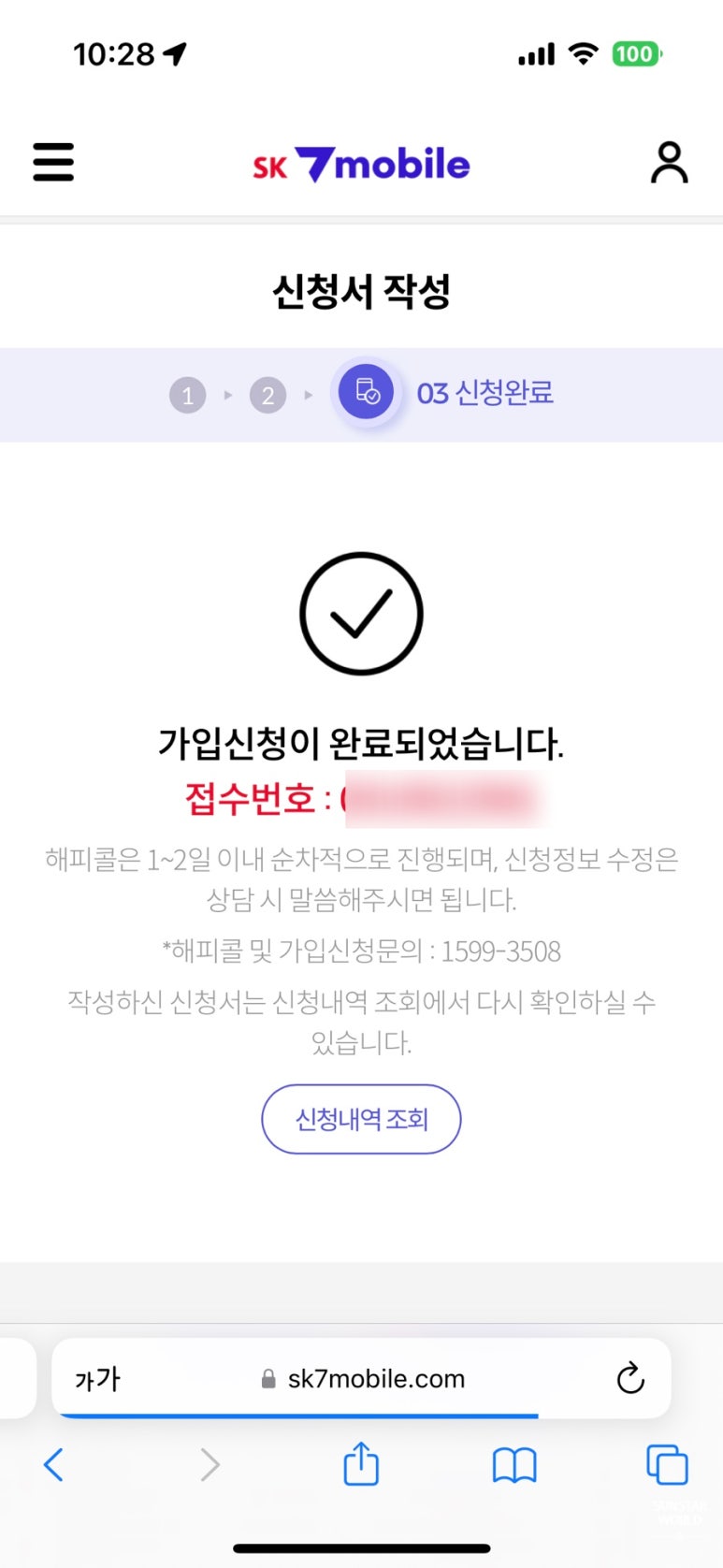Go back in Safari
The height and width of the screenshot is (1568, 723).
click(54, 1464)
